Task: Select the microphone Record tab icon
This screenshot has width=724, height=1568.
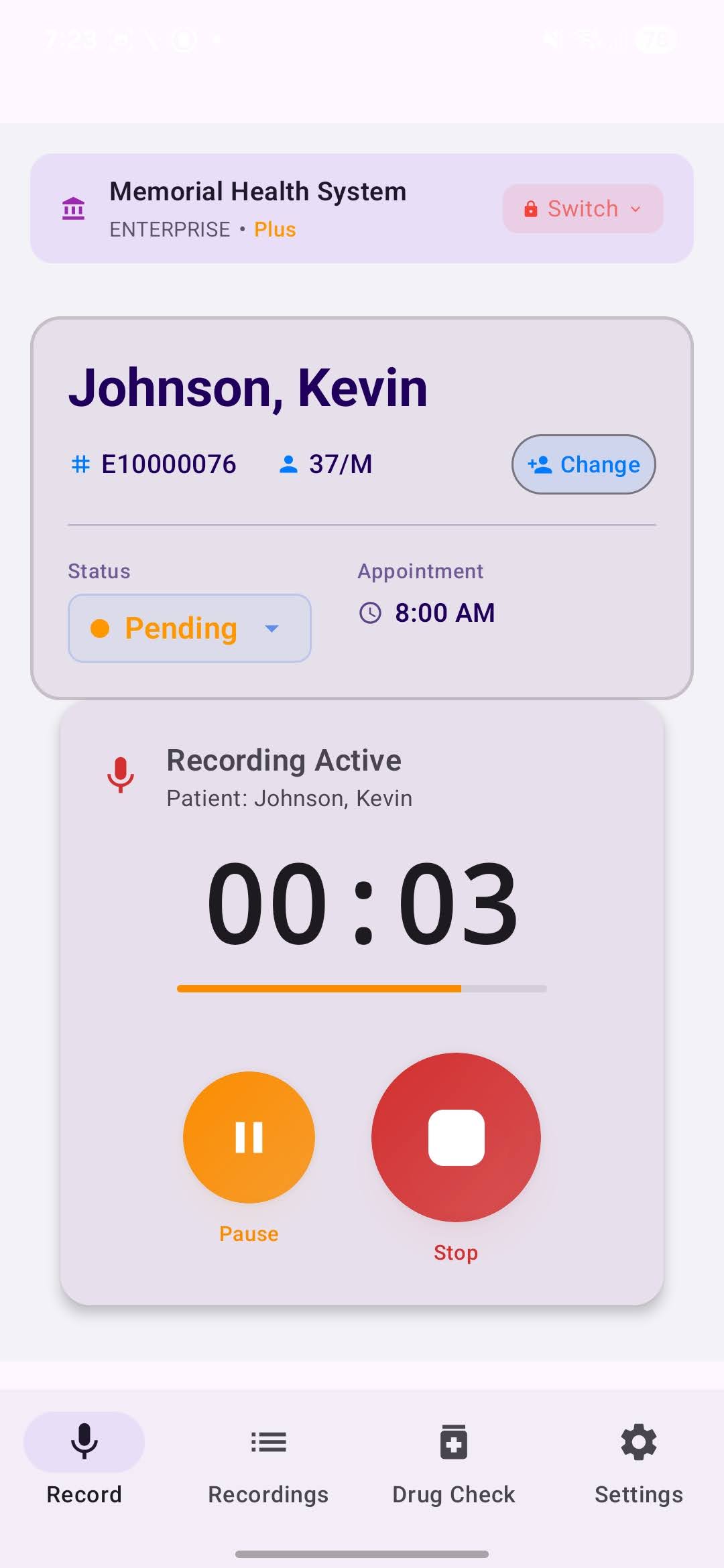Action: pyautogui.click(x=84, y=1442)
